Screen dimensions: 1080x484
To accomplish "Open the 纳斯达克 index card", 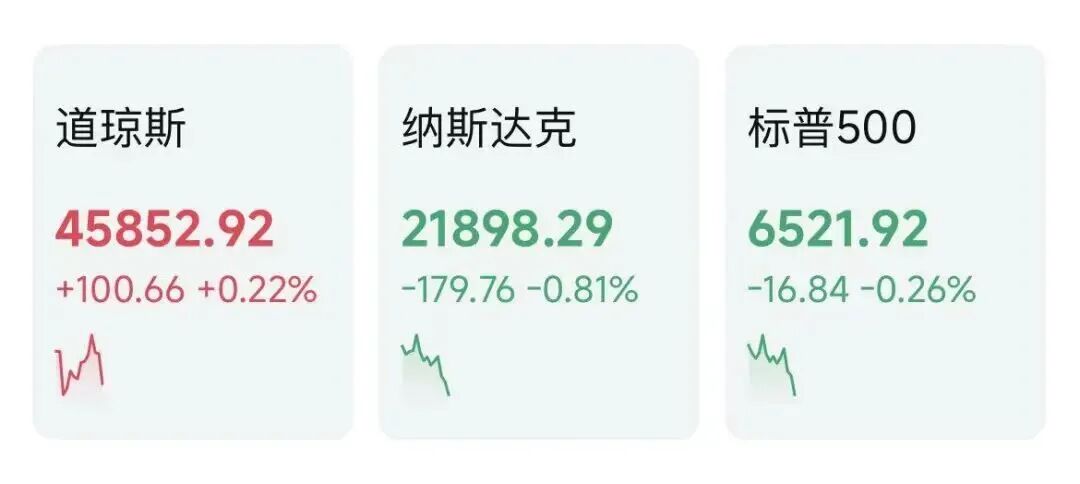I will pos(538,240).
